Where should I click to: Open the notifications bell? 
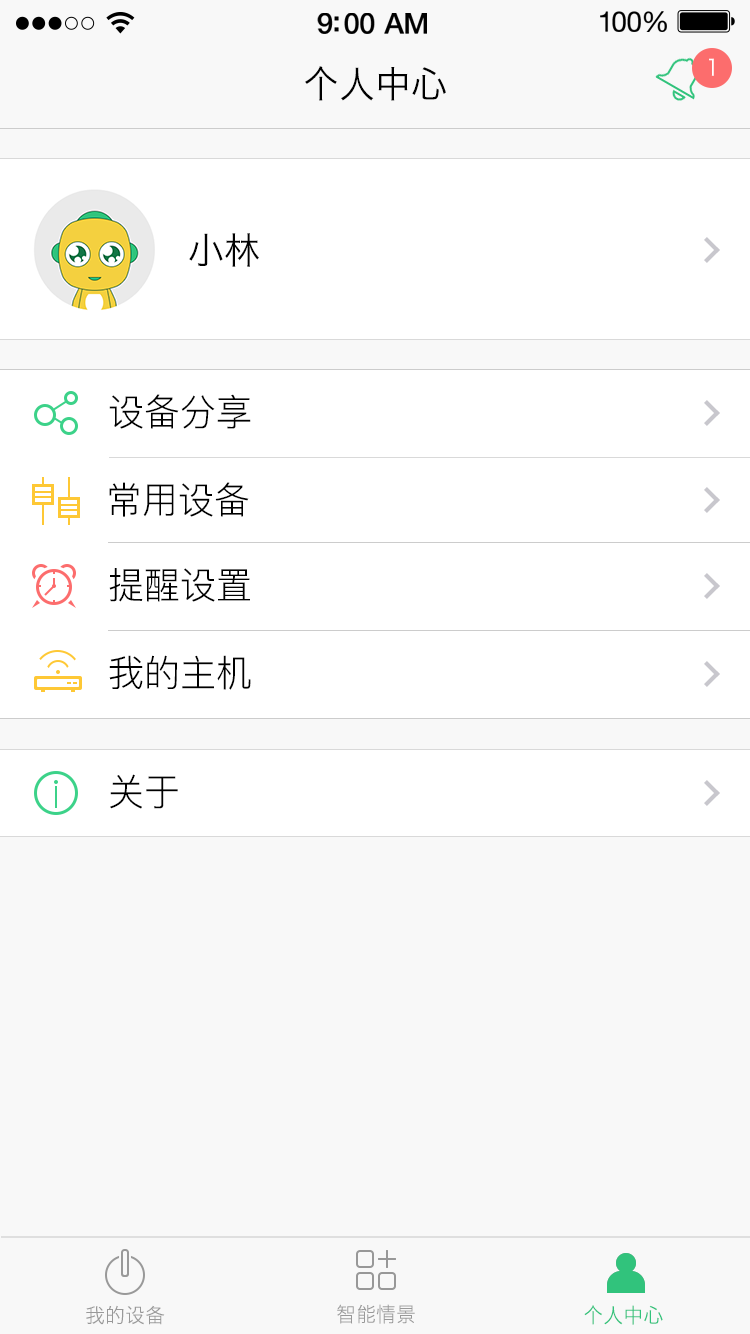tap(680, 79)
